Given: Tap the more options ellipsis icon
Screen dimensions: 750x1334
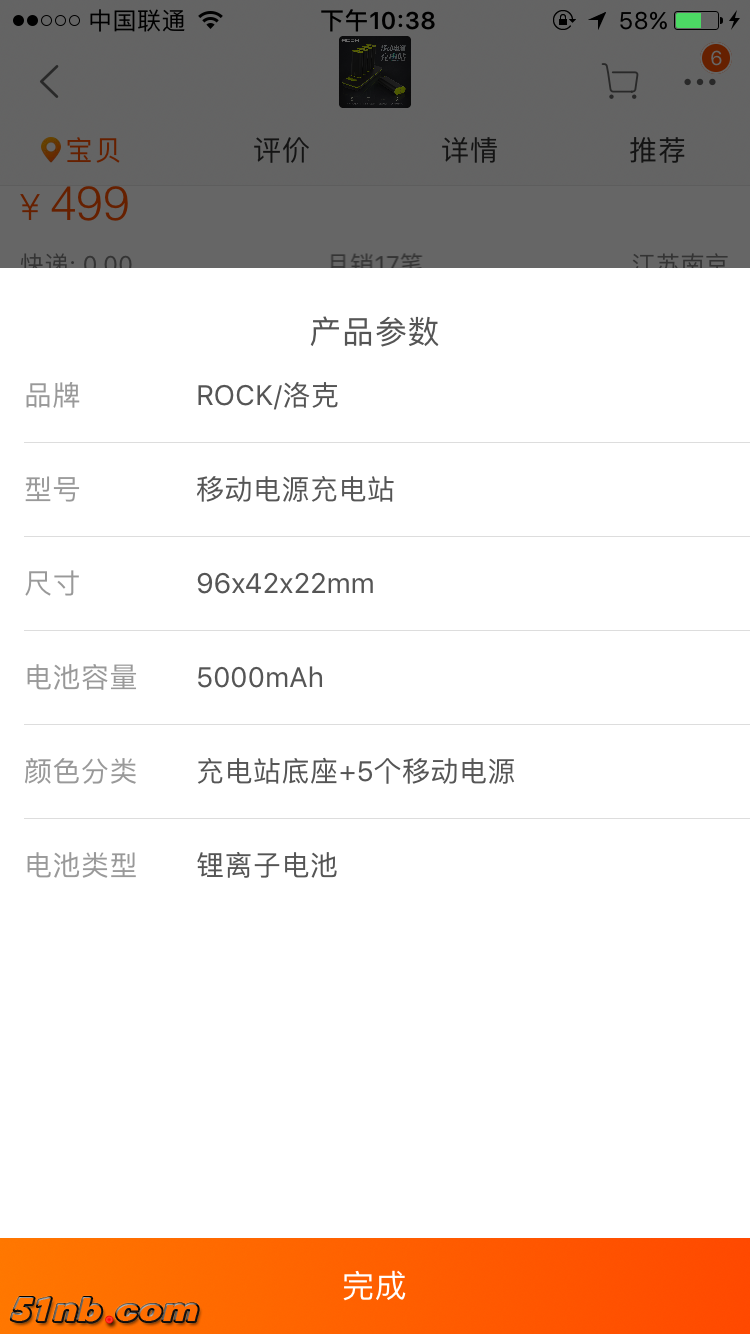Looking at the screenshot, I should point(699,82).
